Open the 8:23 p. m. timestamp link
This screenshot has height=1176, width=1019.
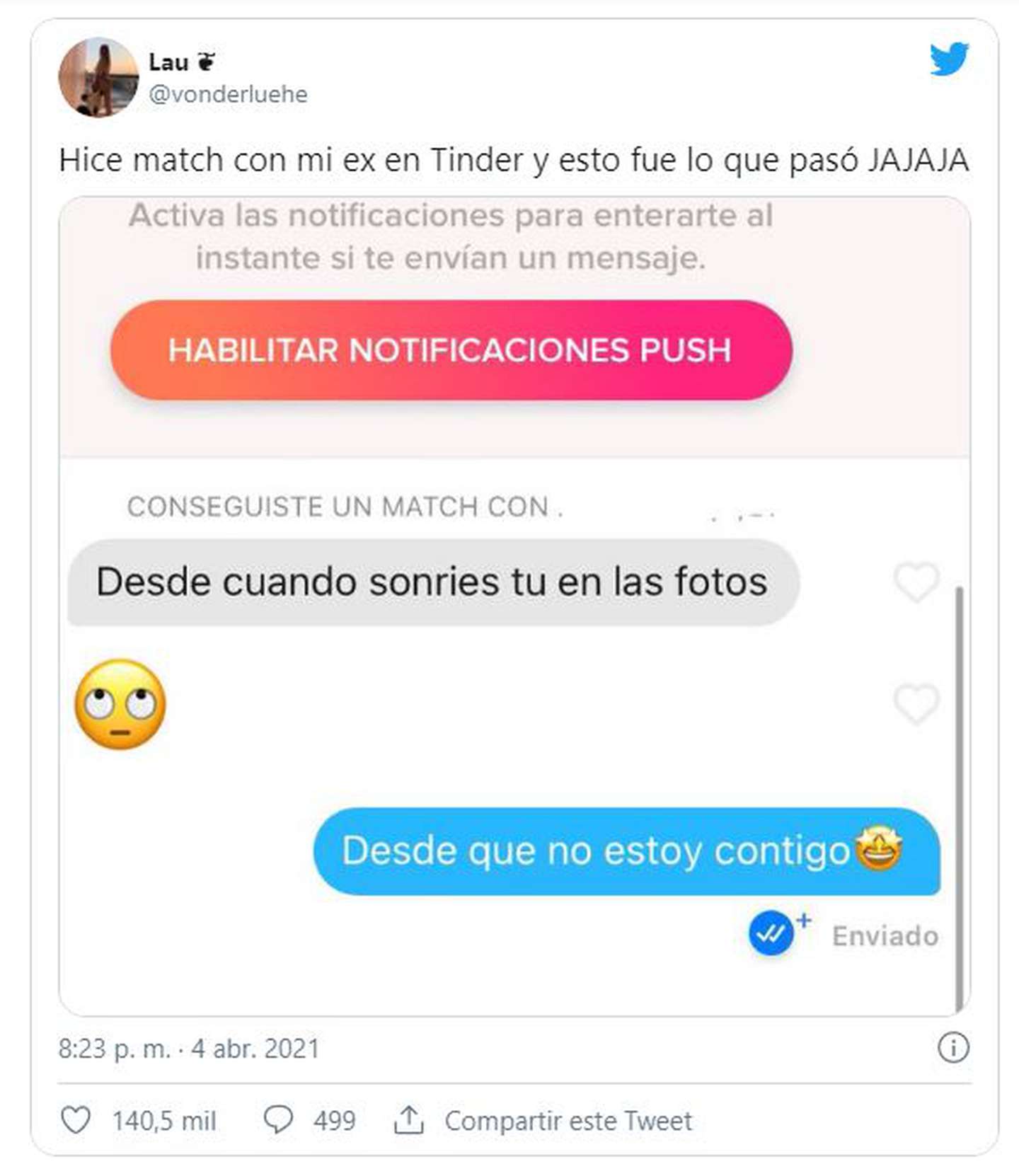[x=188, y=1049]
